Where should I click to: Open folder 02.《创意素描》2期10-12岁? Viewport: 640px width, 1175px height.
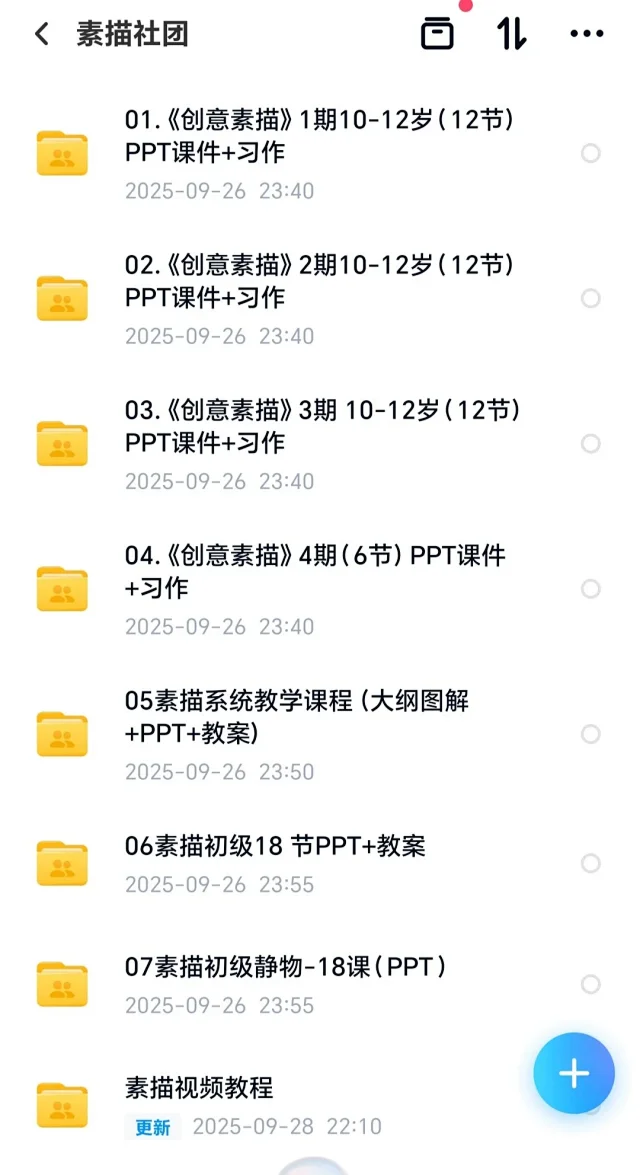tap(320, 281)
